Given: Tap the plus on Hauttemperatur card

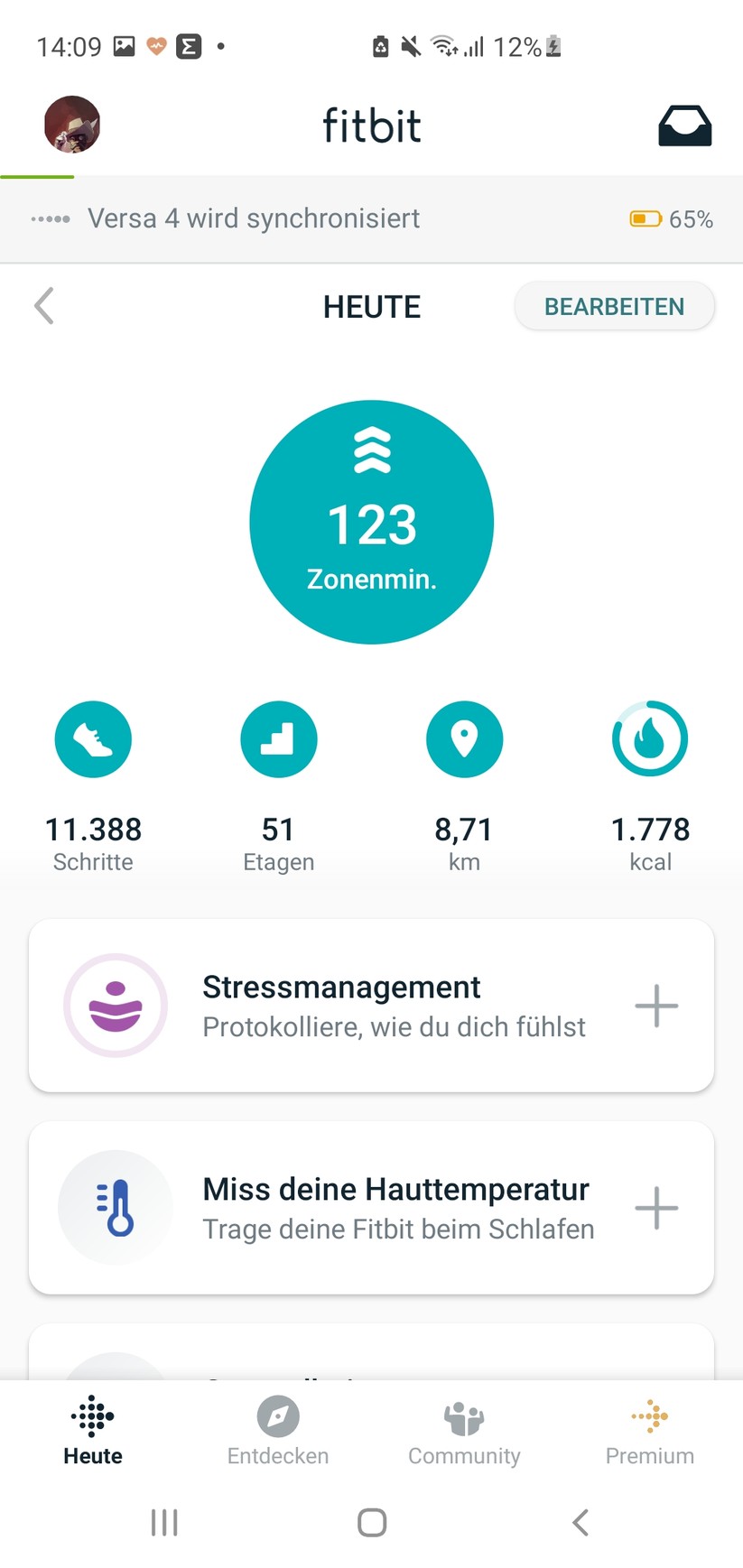Looking at the screenshot, I should click(656, 1208).
